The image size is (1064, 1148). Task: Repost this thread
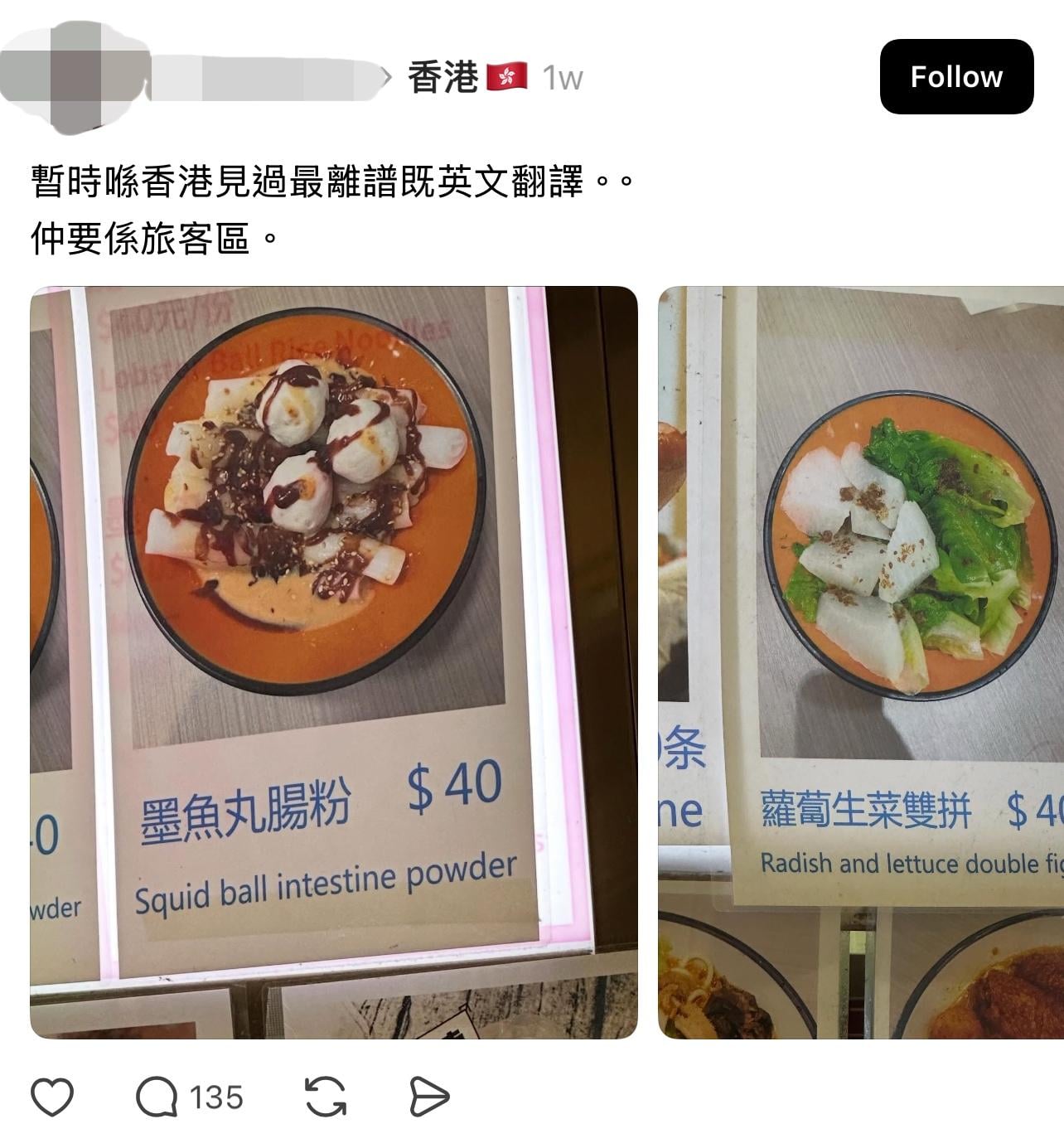pyautogui.click(x=326, y=1097)
